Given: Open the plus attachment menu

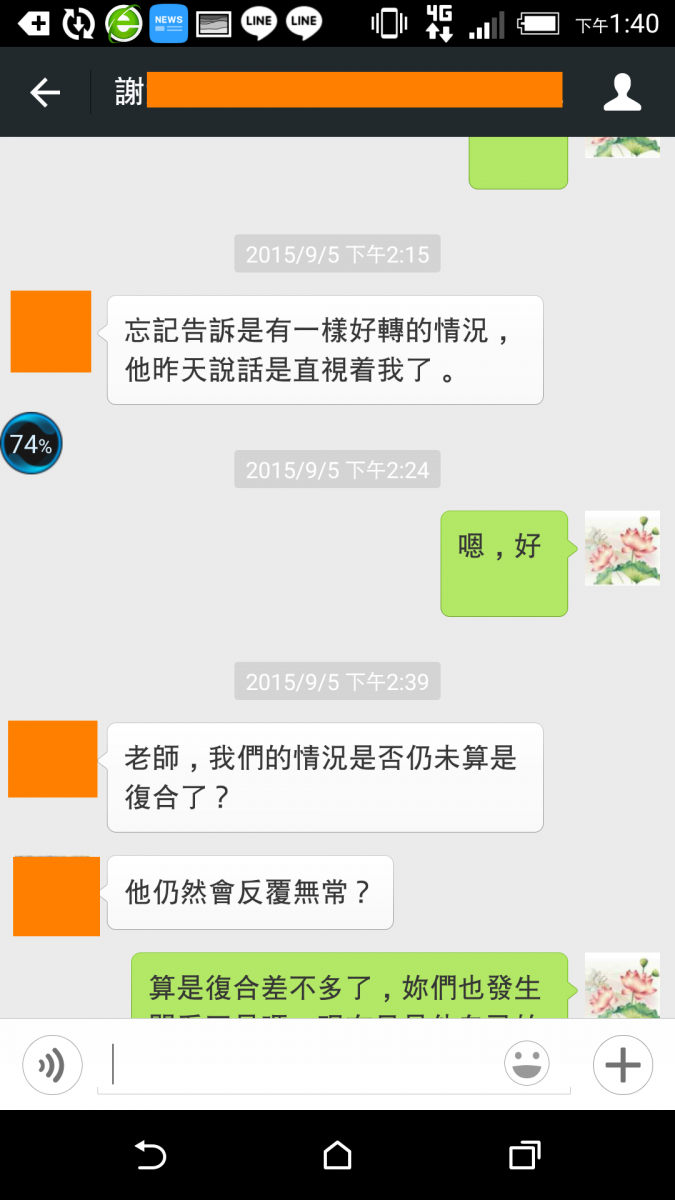Looking at the screenshot, I should [622, 1065].
